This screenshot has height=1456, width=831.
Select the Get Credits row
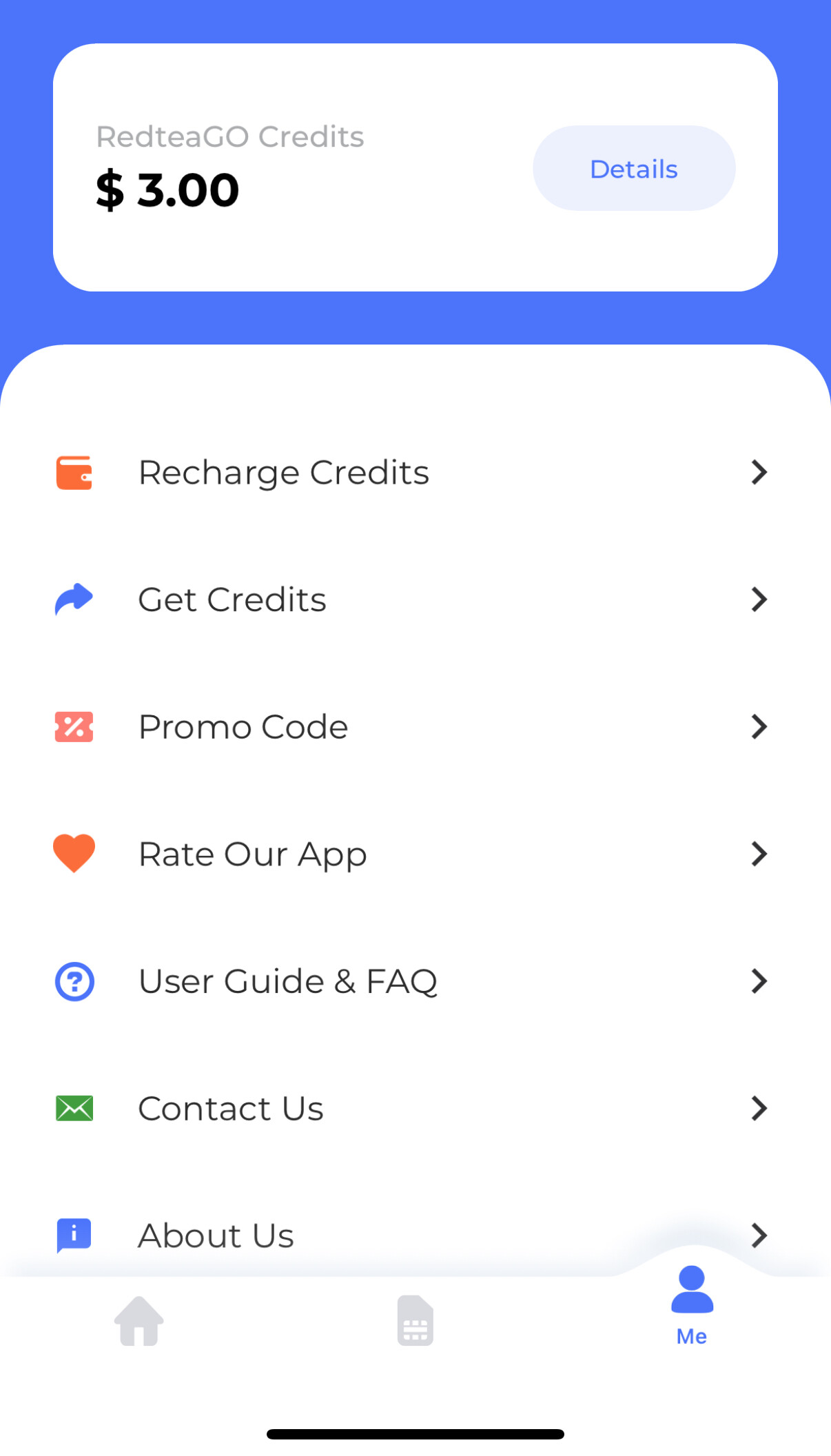coord(415,599)
